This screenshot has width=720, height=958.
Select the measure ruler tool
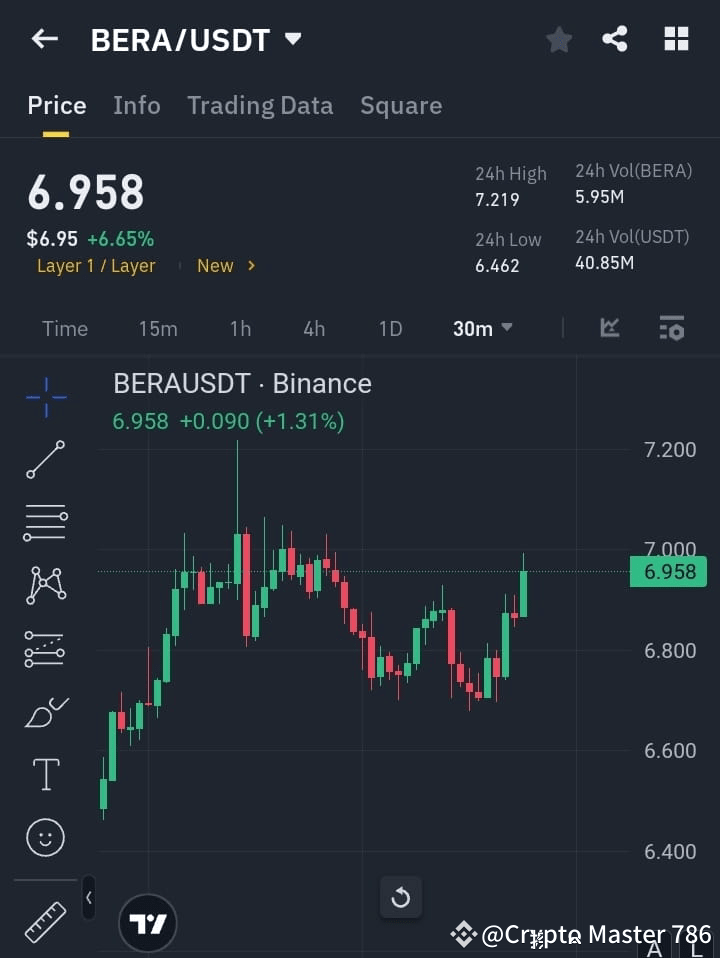pyautogui.click(x=45, y=922)
